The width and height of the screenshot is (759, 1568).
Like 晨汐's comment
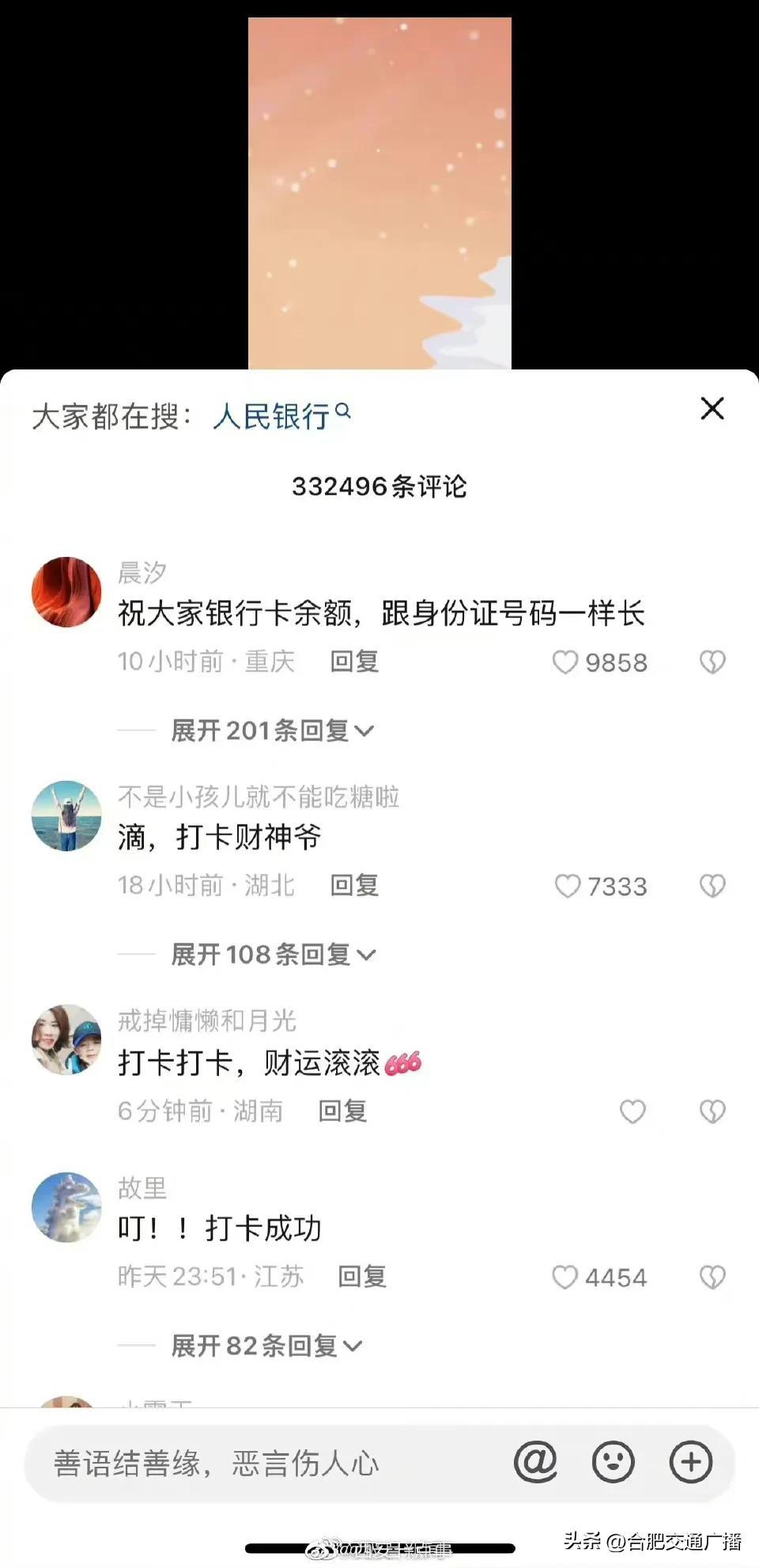(565, 662)
